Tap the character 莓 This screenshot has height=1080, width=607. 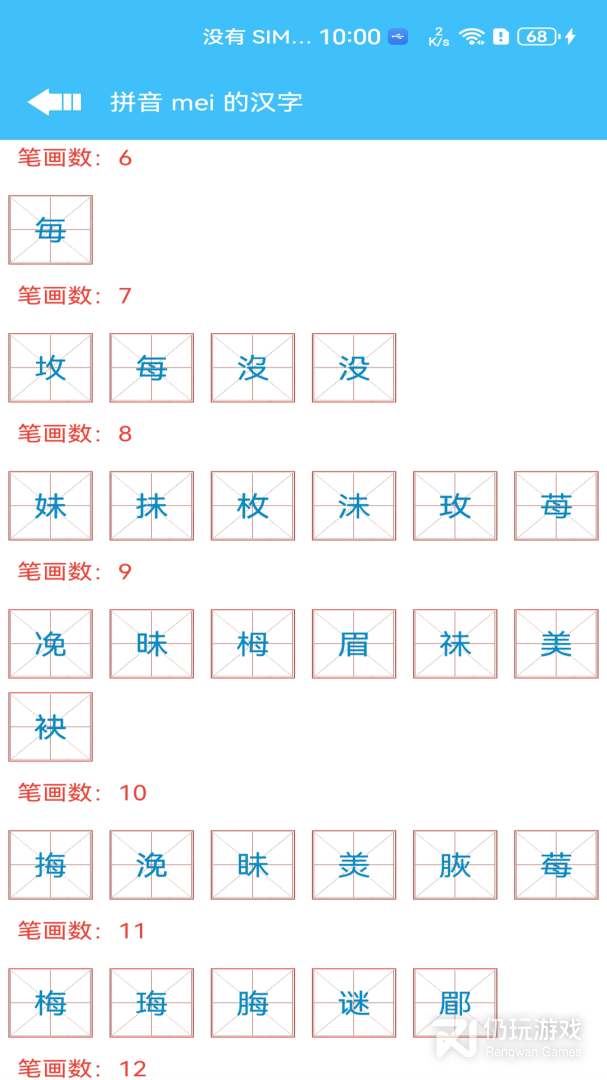pos(556,865)
